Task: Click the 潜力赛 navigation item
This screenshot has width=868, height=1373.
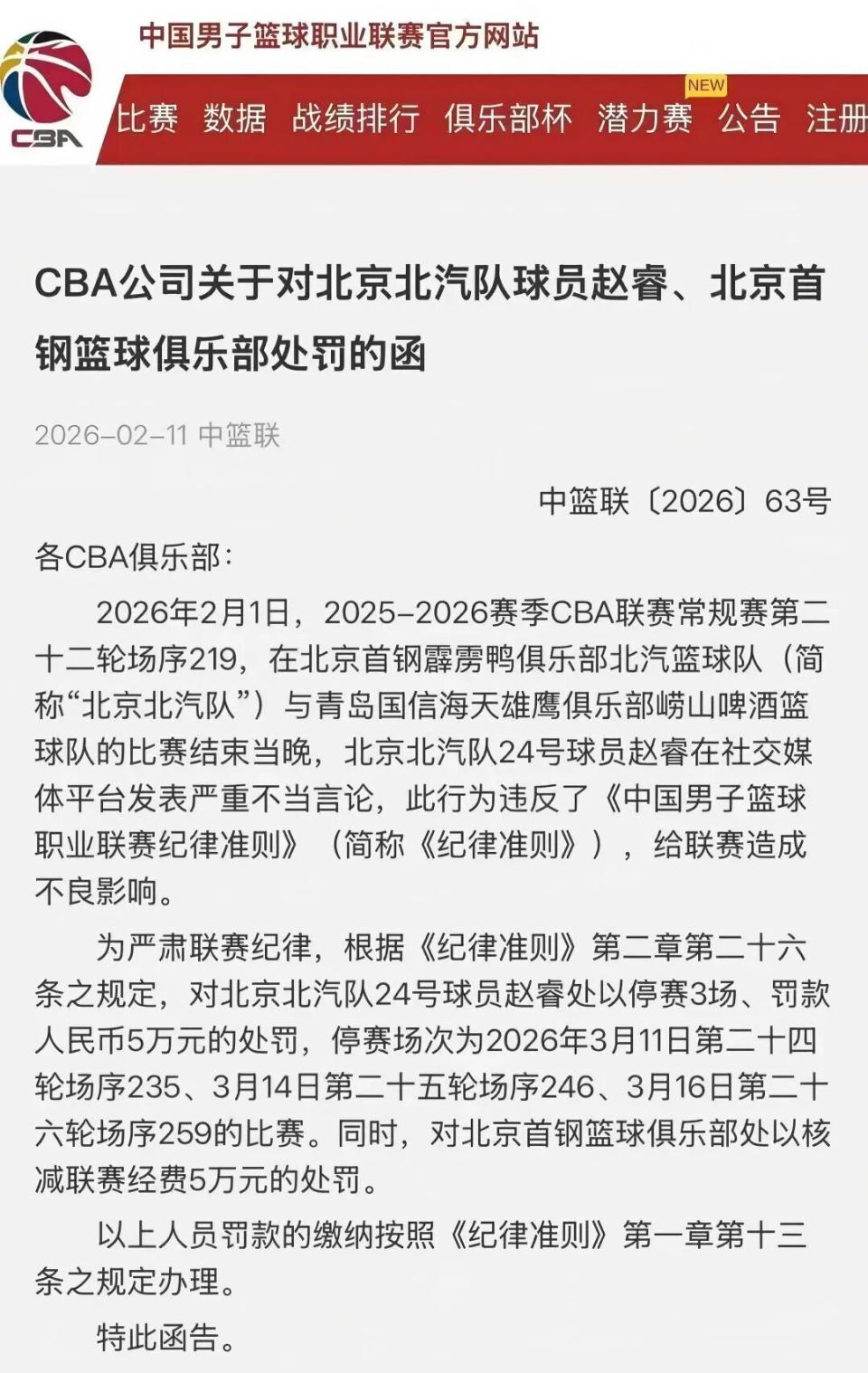Action: 646,118
